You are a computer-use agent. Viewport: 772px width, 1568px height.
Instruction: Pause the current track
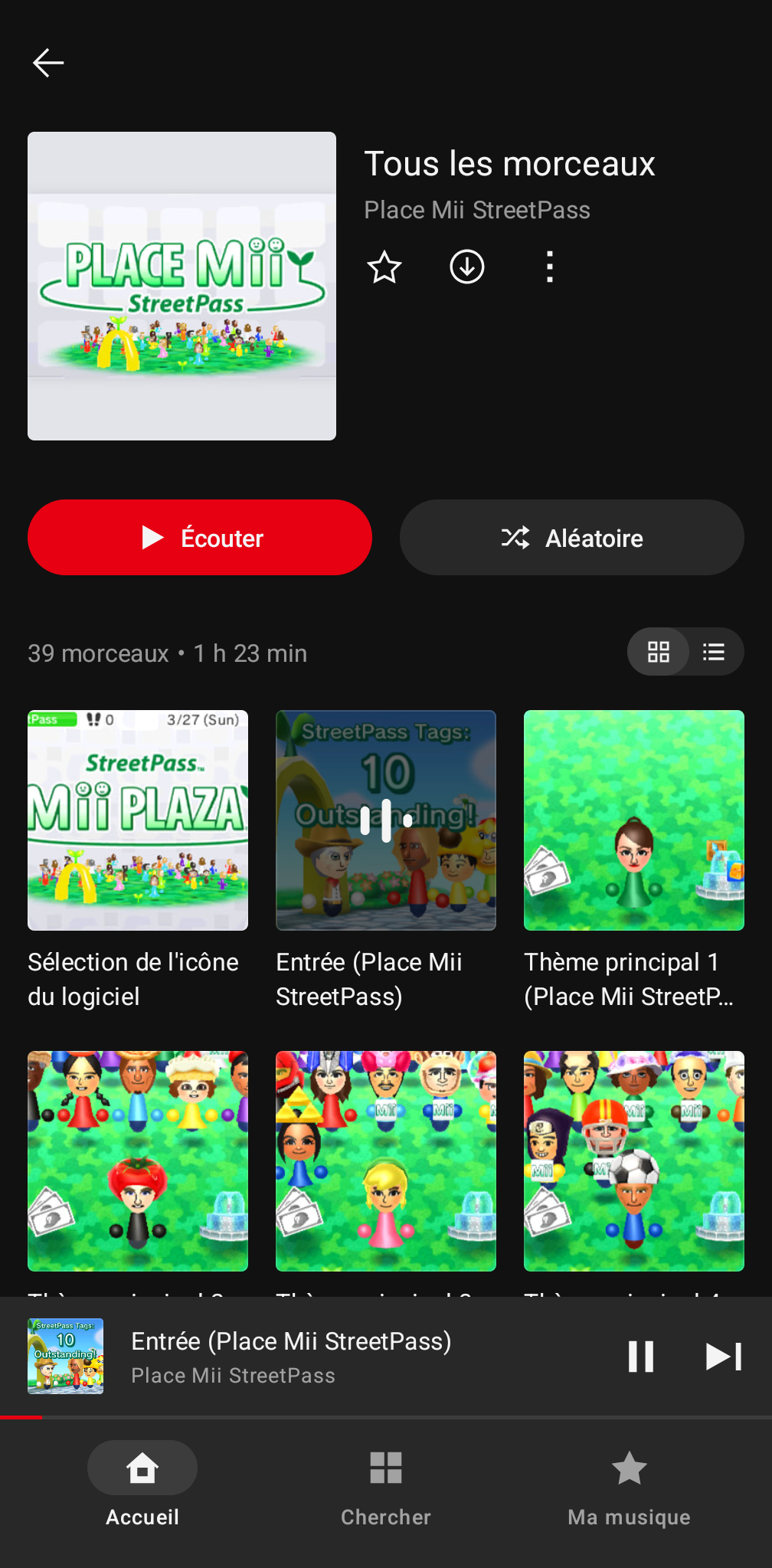click(x=641, y=1357)
